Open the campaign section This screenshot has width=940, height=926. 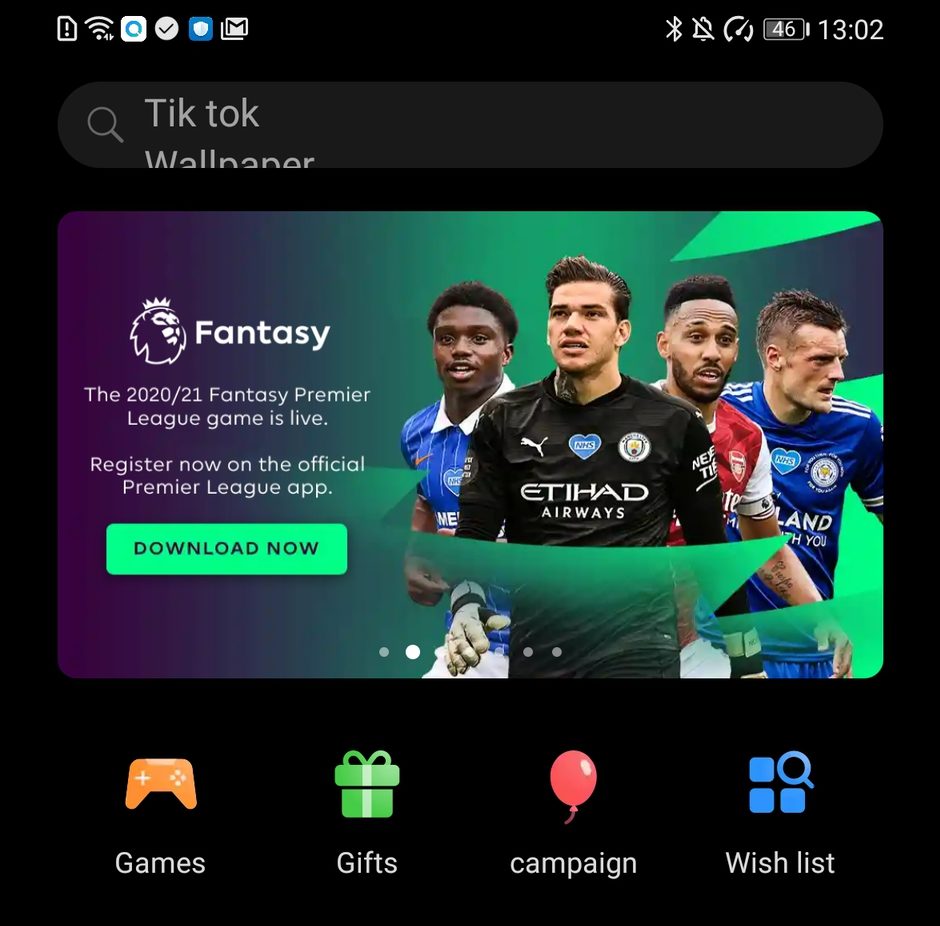point(573,813)
